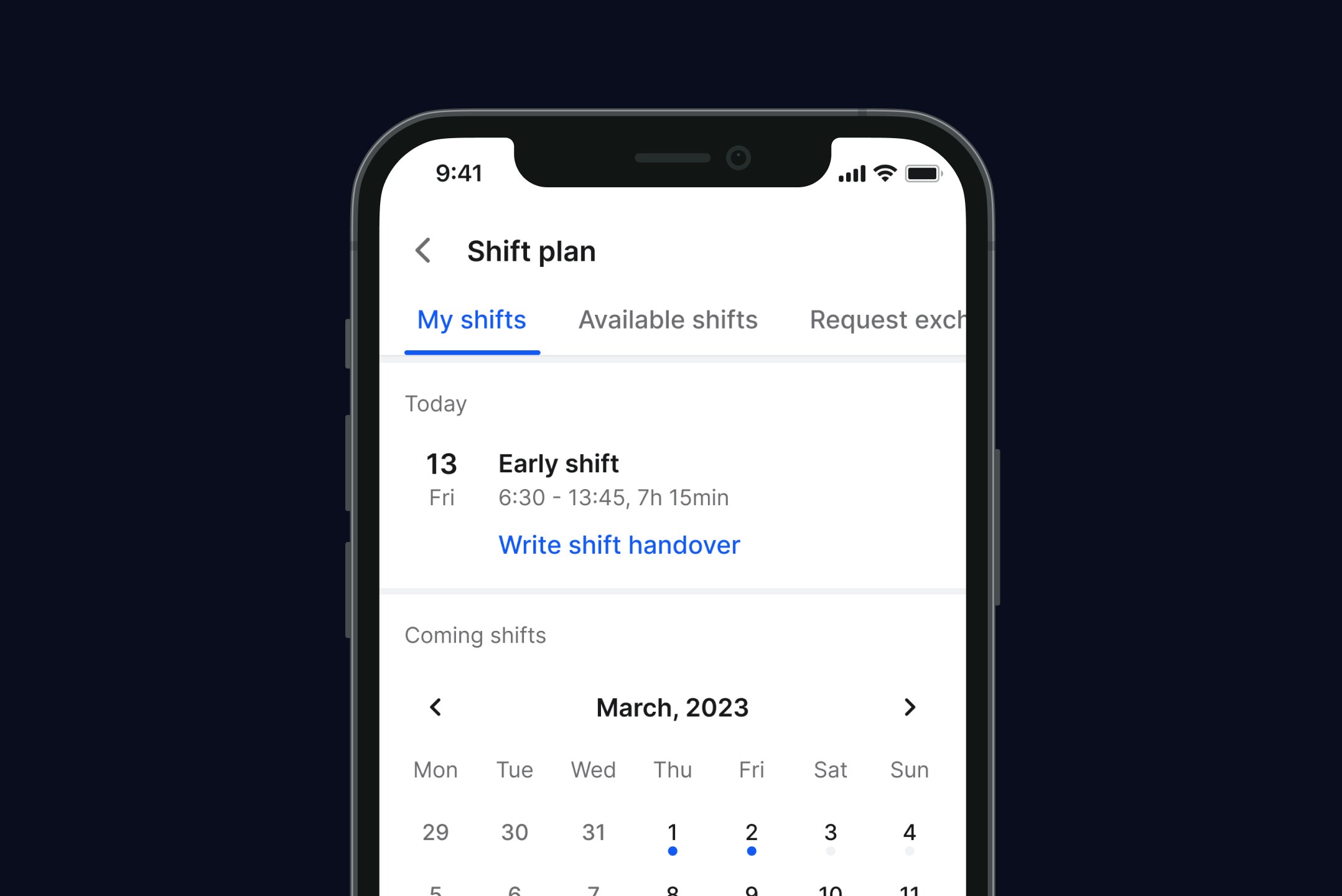
Task: Go to the previous month in calendar
Action: [436, 707]
